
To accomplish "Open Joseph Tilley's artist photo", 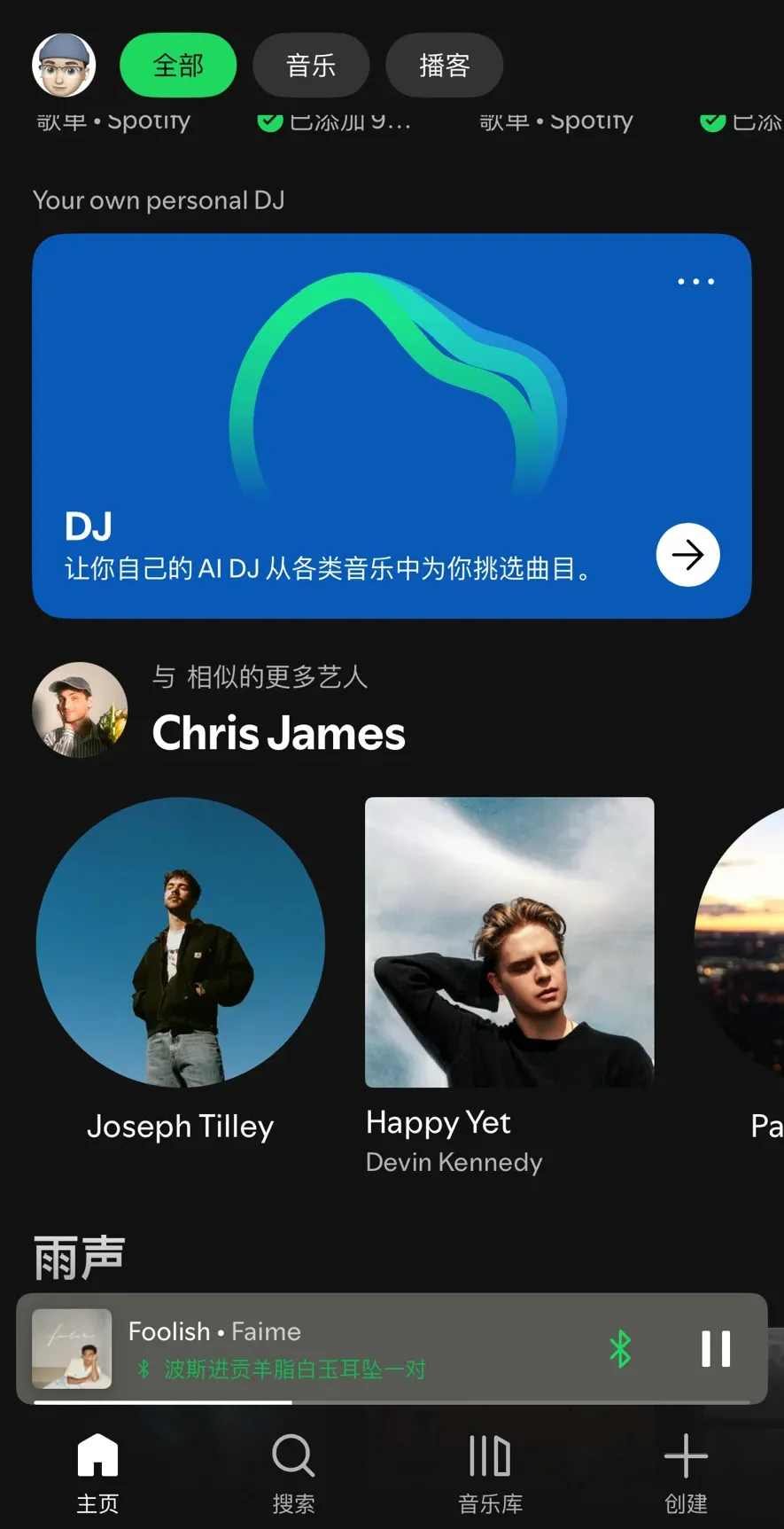I will coord(180,940).
